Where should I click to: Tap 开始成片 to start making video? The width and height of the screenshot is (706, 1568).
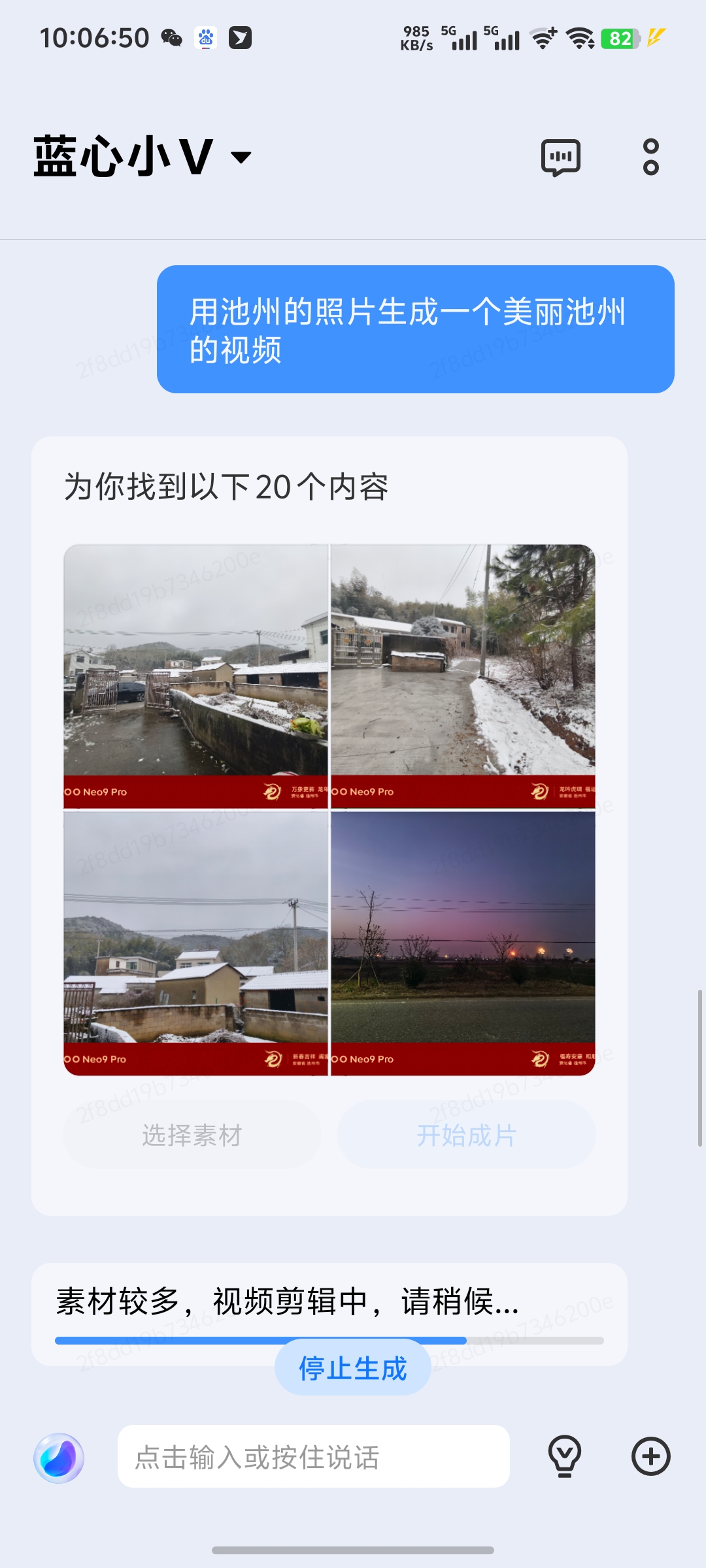[466, 1135]
